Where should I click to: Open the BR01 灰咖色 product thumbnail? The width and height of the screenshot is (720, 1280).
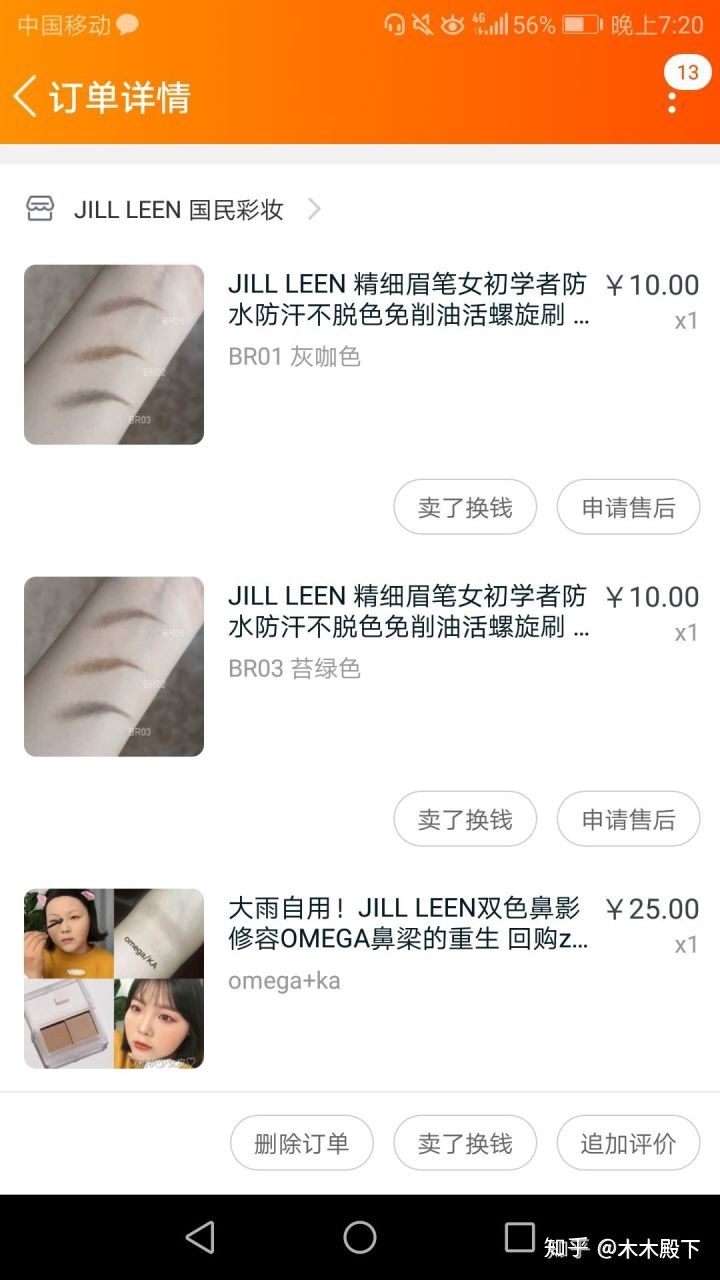113,354
